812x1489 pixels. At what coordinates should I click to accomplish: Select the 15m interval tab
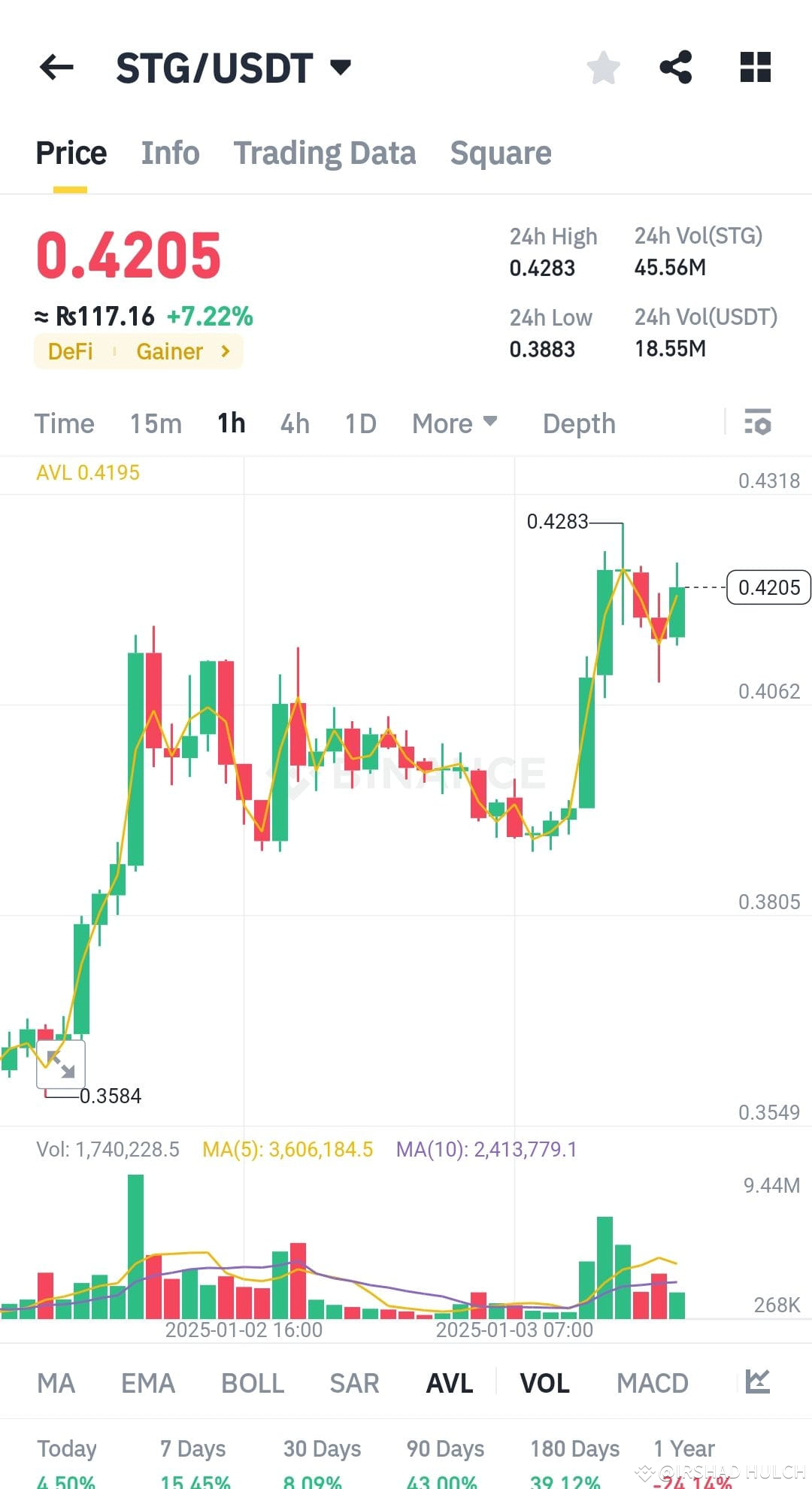pos(156,423)
